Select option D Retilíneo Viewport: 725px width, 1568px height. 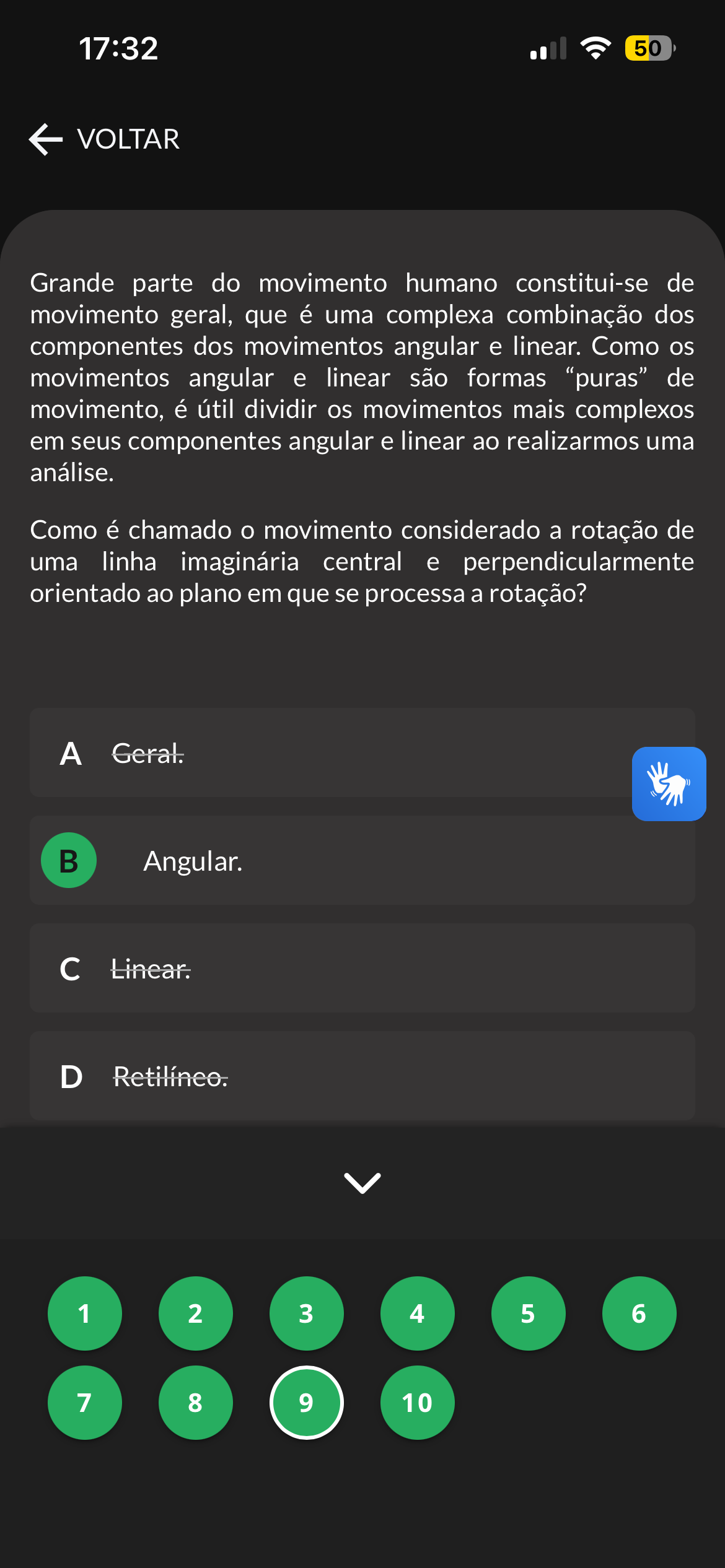click(x=362, y=1076)
